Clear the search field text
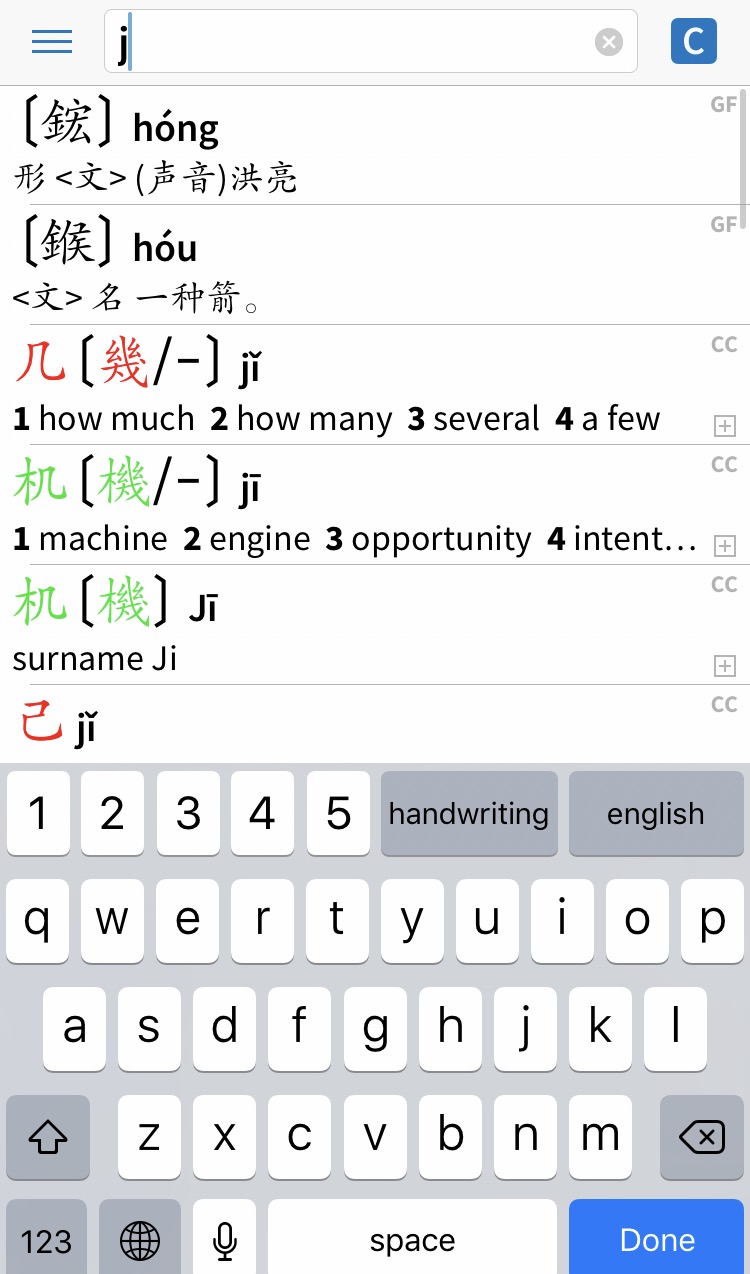The width and height of the screenshot is (750, 1274). 609,42
